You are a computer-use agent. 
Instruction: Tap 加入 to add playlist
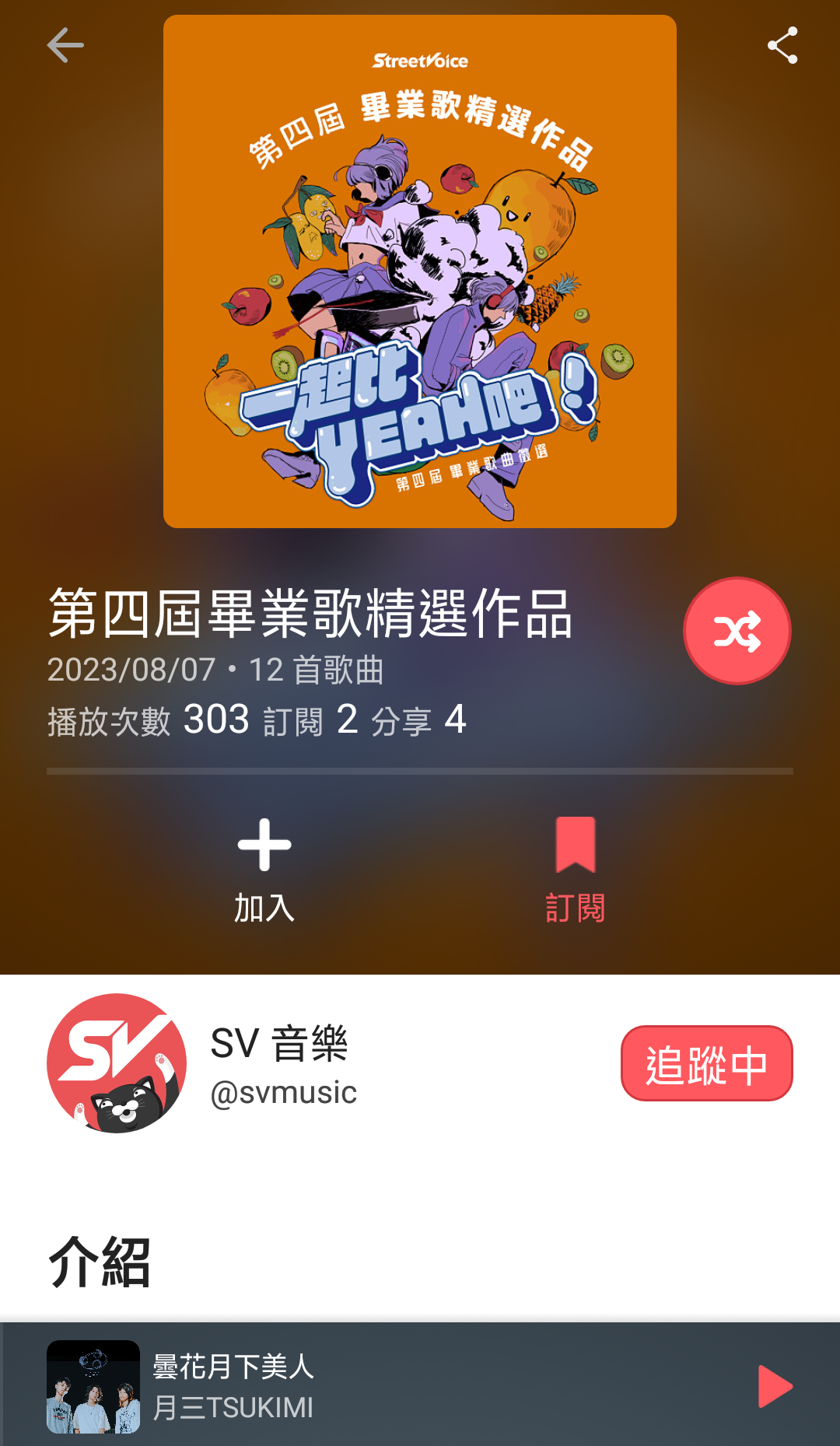tap(264, 870)
